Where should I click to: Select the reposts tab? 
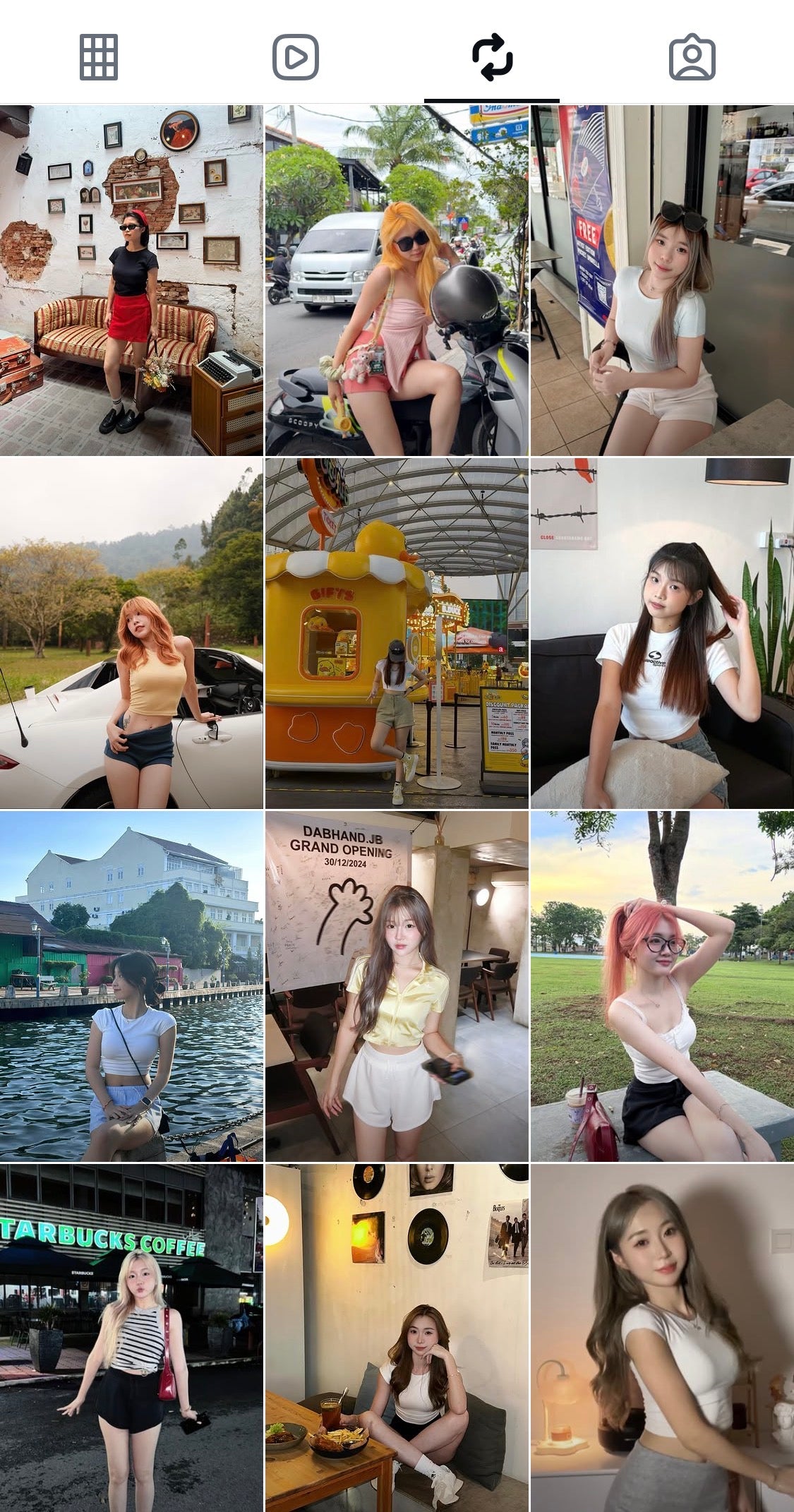tap(492, 56)
